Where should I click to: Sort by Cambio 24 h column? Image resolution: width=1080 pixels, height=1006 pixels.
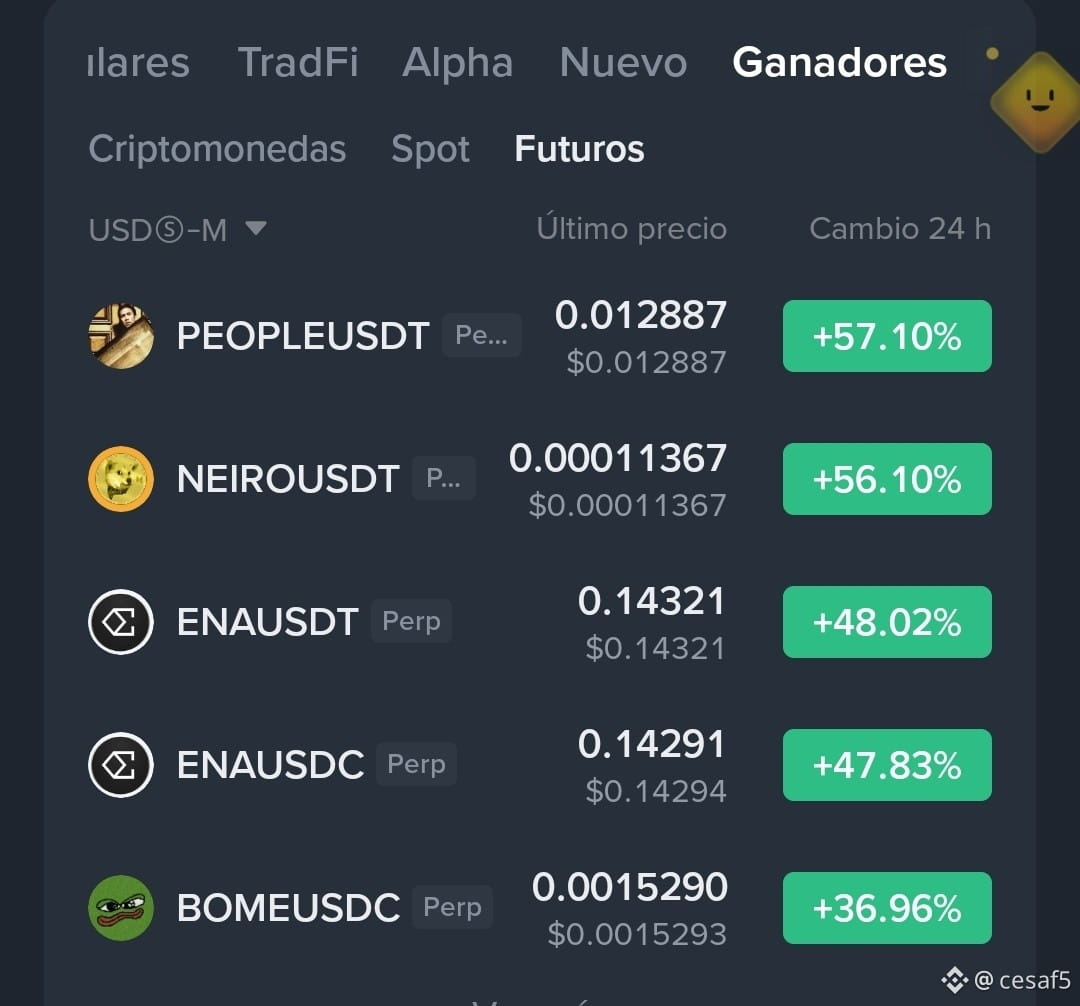tap(900, 229)
